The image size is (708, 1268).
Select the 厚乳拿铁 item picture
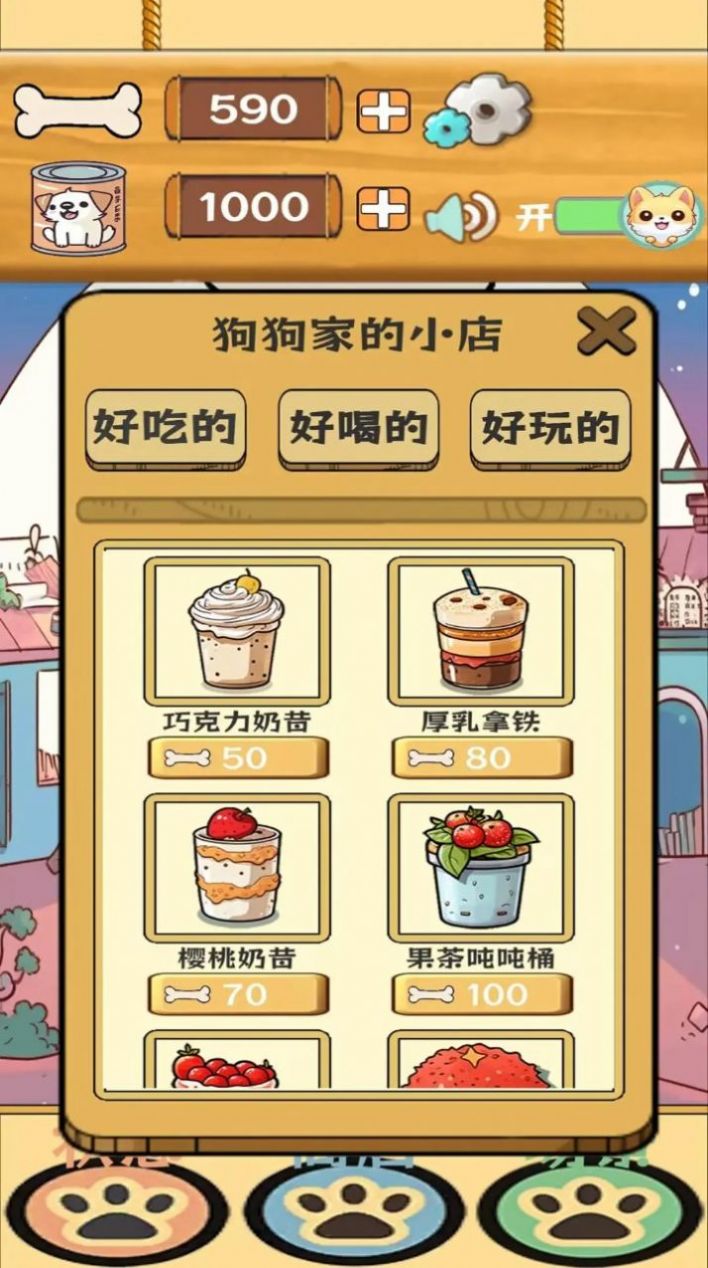pyautogui.click(x=481, y=632)
